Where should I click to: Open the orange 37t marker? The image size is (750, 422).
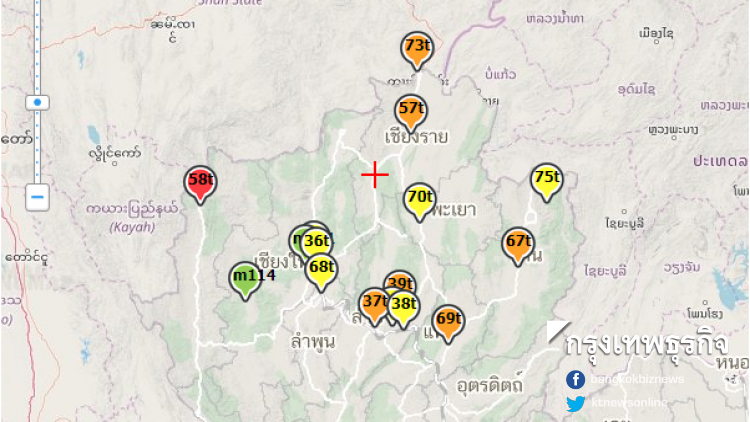coord(374,303)
